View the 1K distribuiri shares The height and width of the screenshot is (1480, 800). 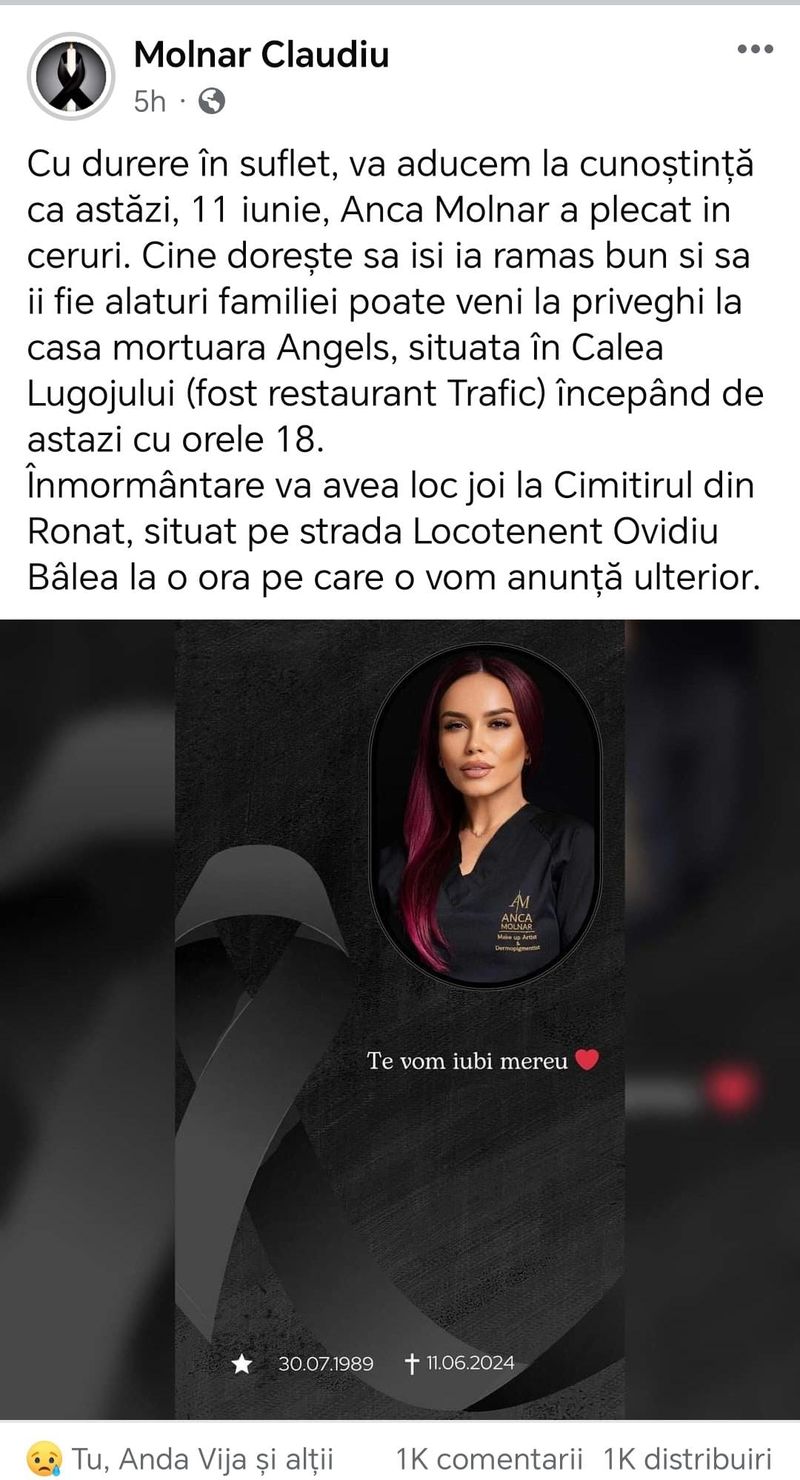687,1458
